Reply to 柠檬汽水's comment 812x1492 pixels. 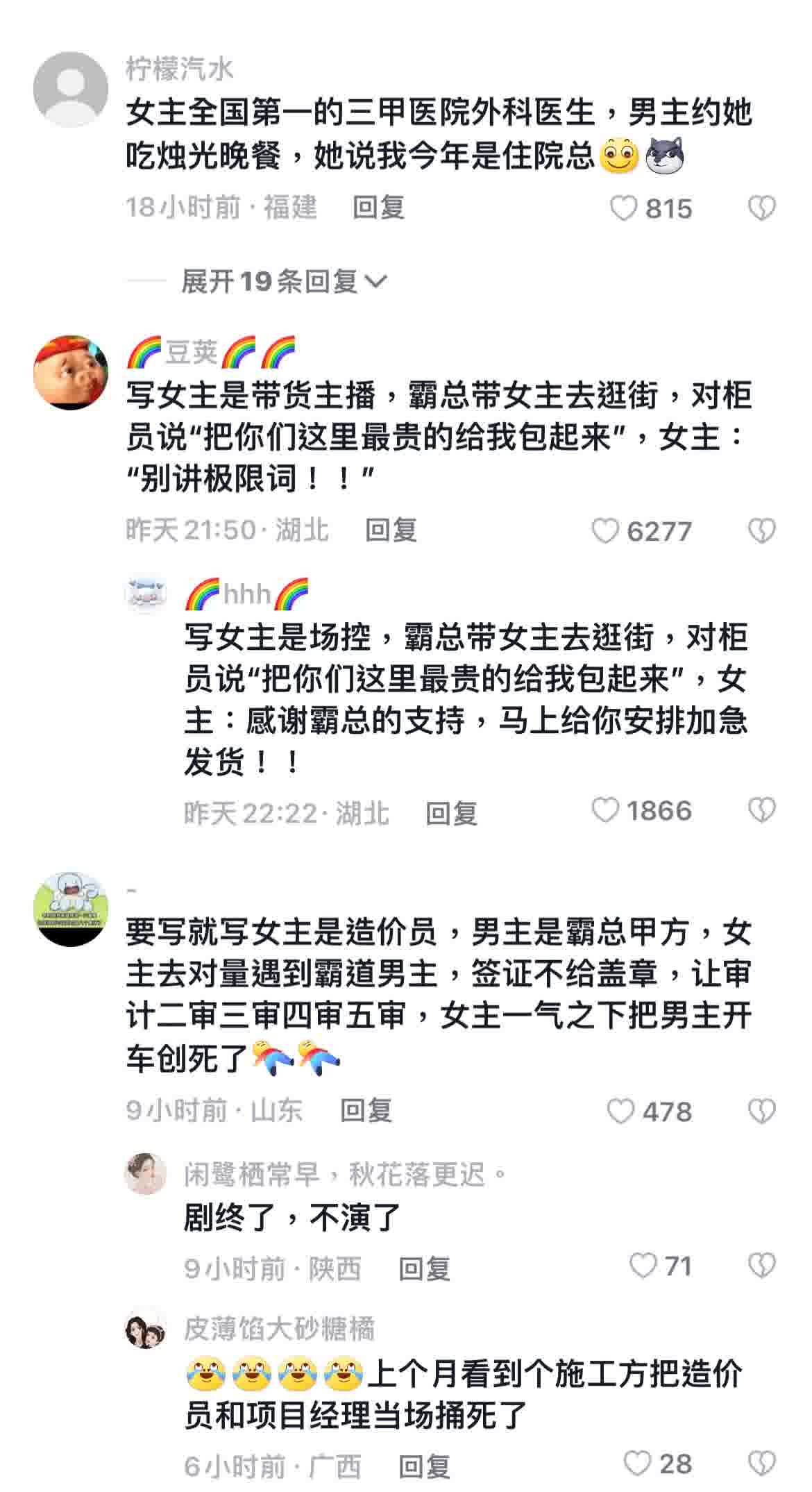point(378,208)
